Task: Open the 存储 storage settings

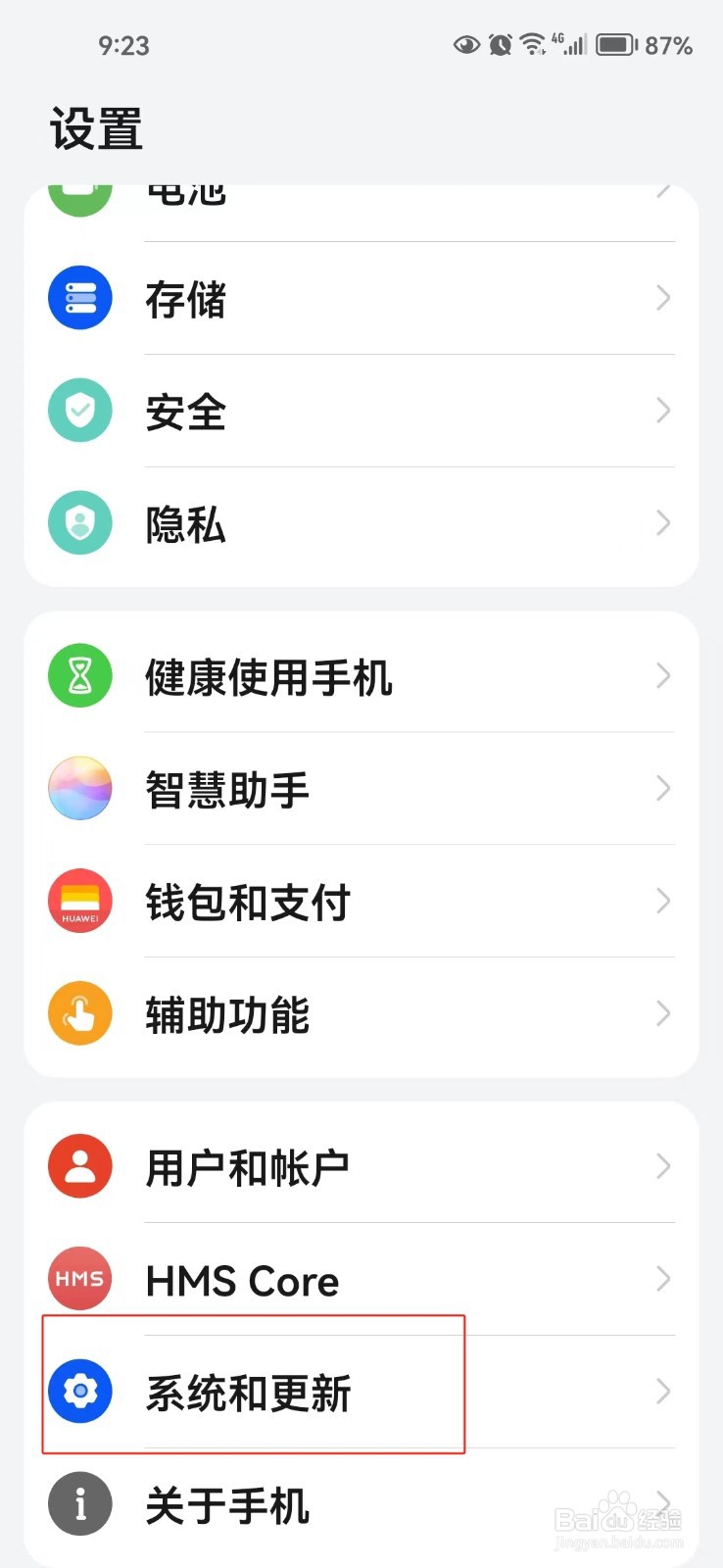Action: (x=361, y=298)
